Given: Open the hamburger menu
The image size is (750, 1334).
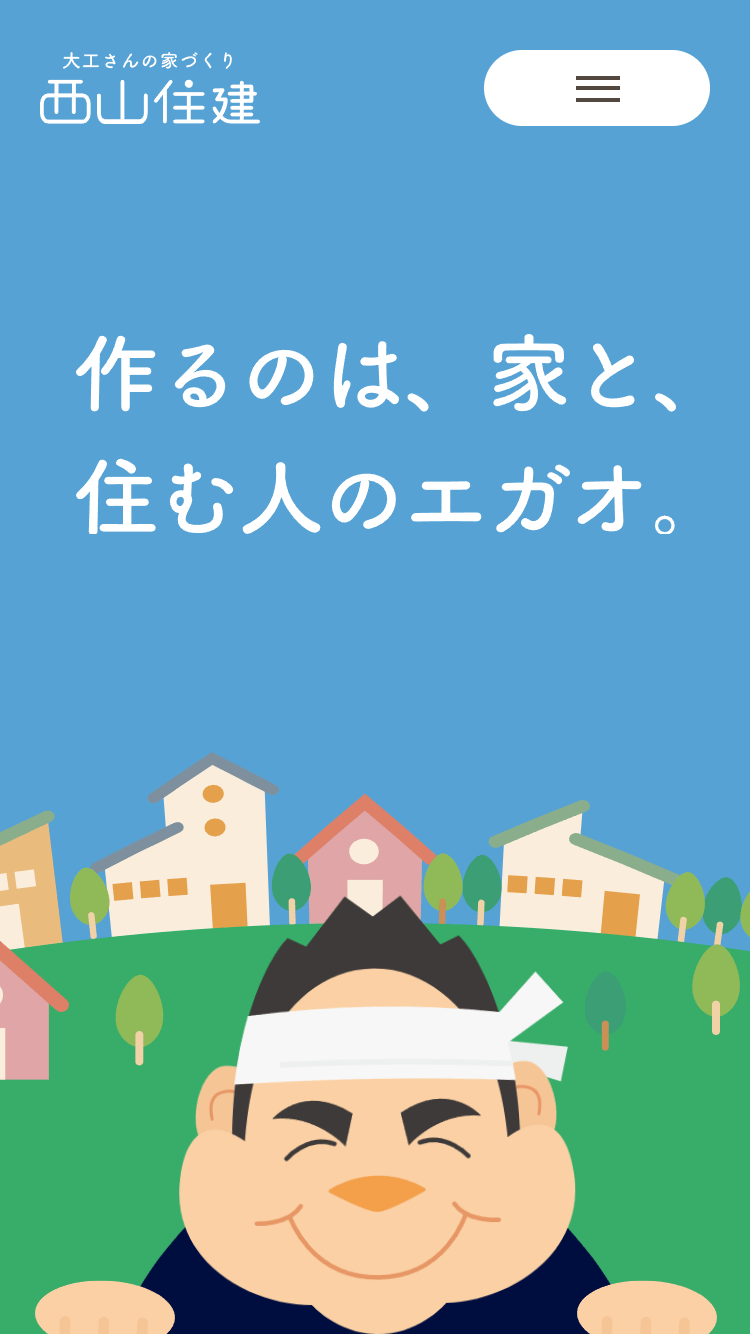Looking at the screenshot, I should point(597,88).
